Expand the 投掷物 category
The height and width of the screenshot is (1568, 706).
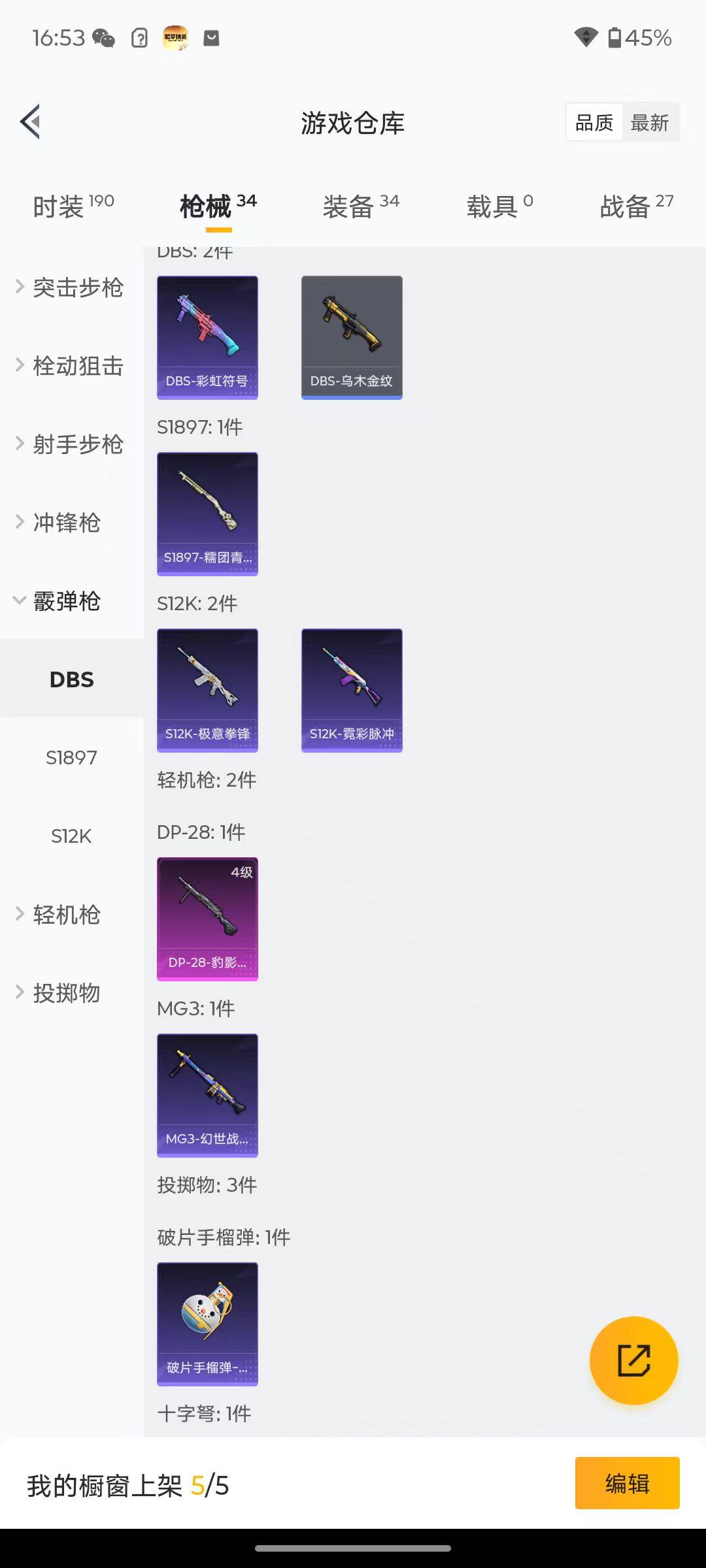[65, 993]
